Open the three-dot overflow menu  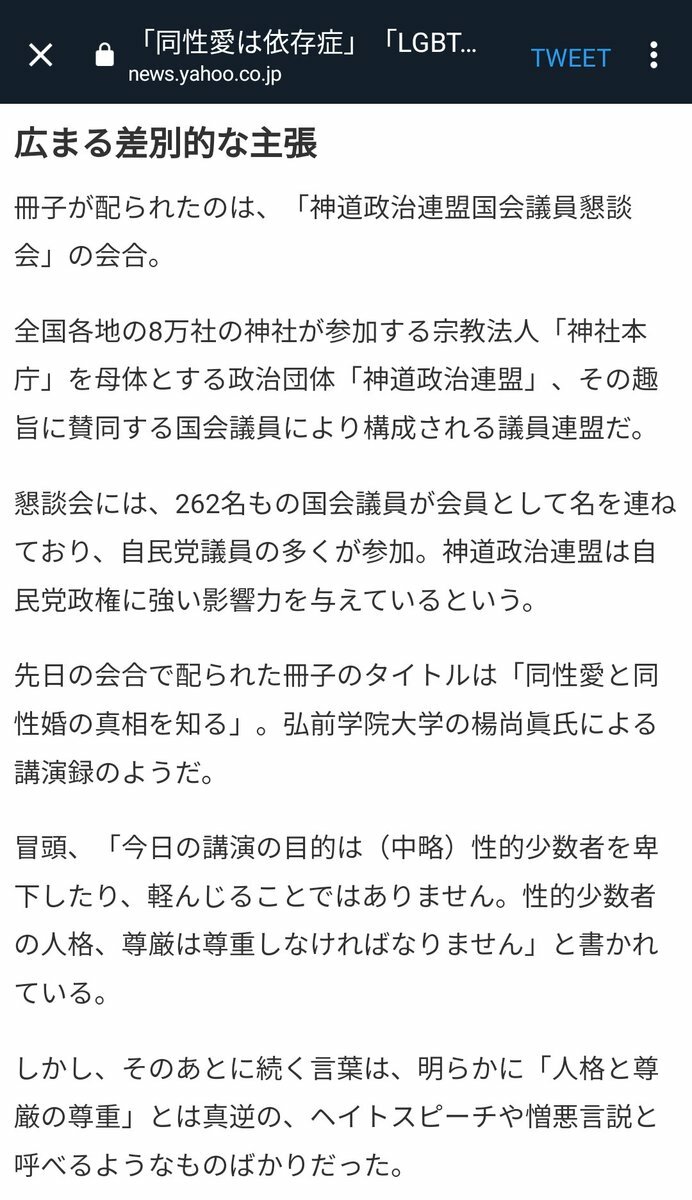click(654, 56)
